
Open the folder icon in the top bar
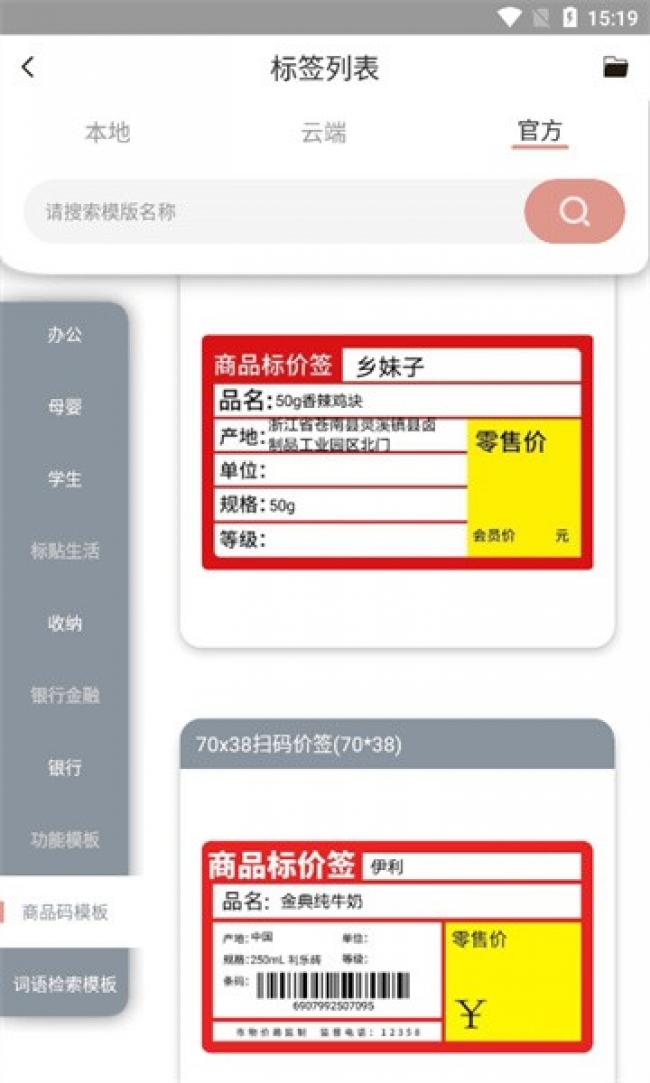[x=615, y=68]
